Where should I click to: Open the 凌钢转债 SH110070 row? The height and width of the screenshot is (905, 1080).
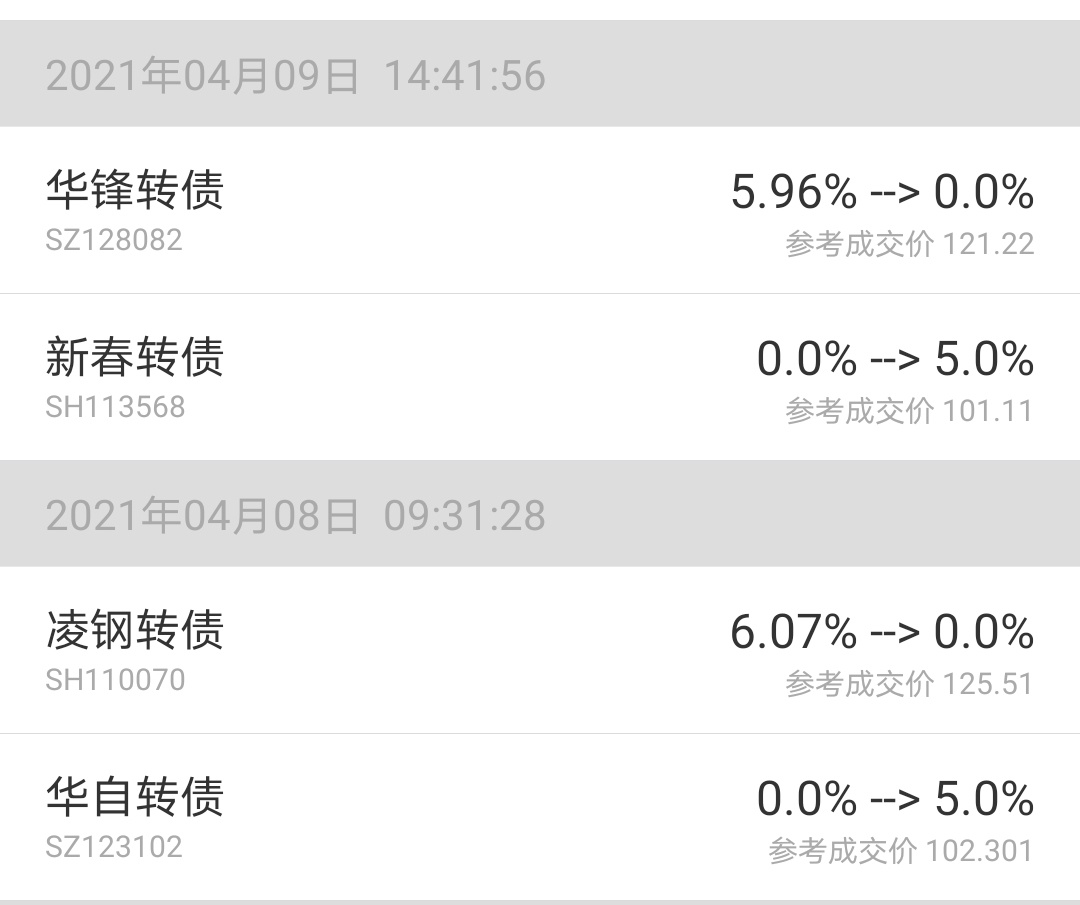(540, 650)
